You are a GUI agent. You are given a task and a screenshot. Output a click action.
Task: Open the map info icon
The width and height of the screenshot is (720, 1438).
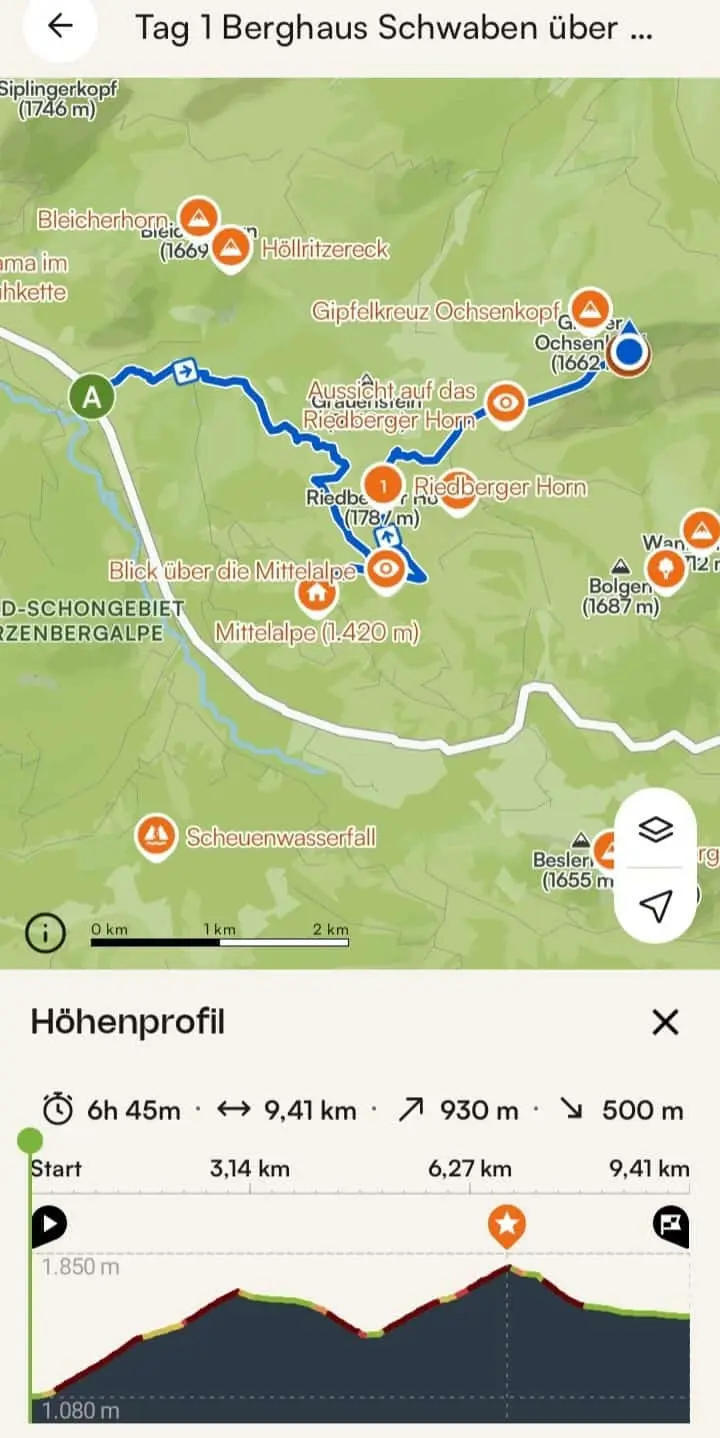point(46,932)
